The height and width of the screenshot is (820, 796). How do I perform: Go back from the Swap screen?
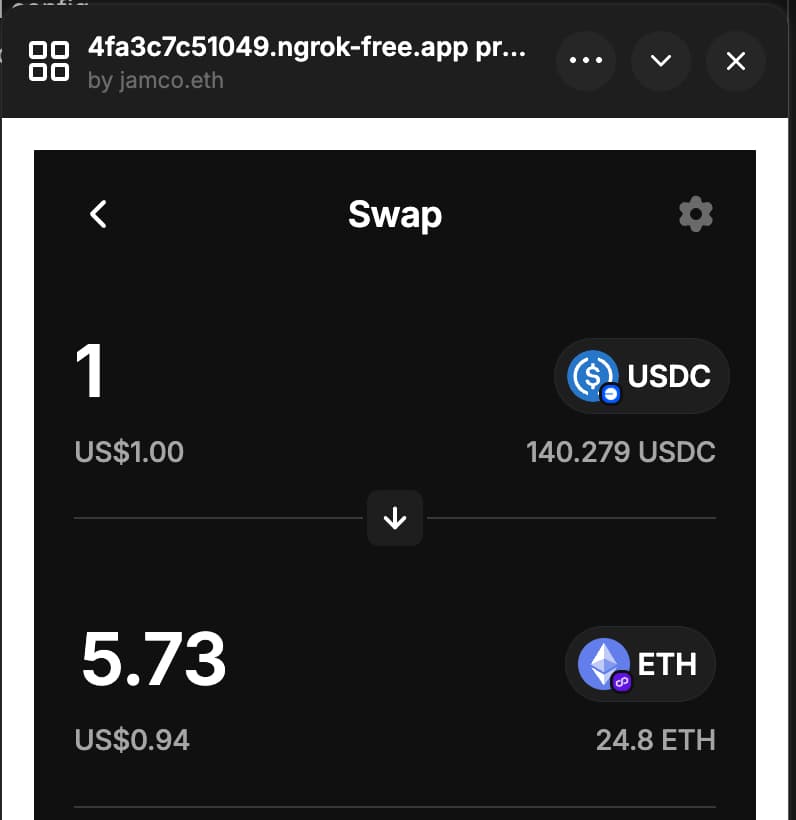98,214
